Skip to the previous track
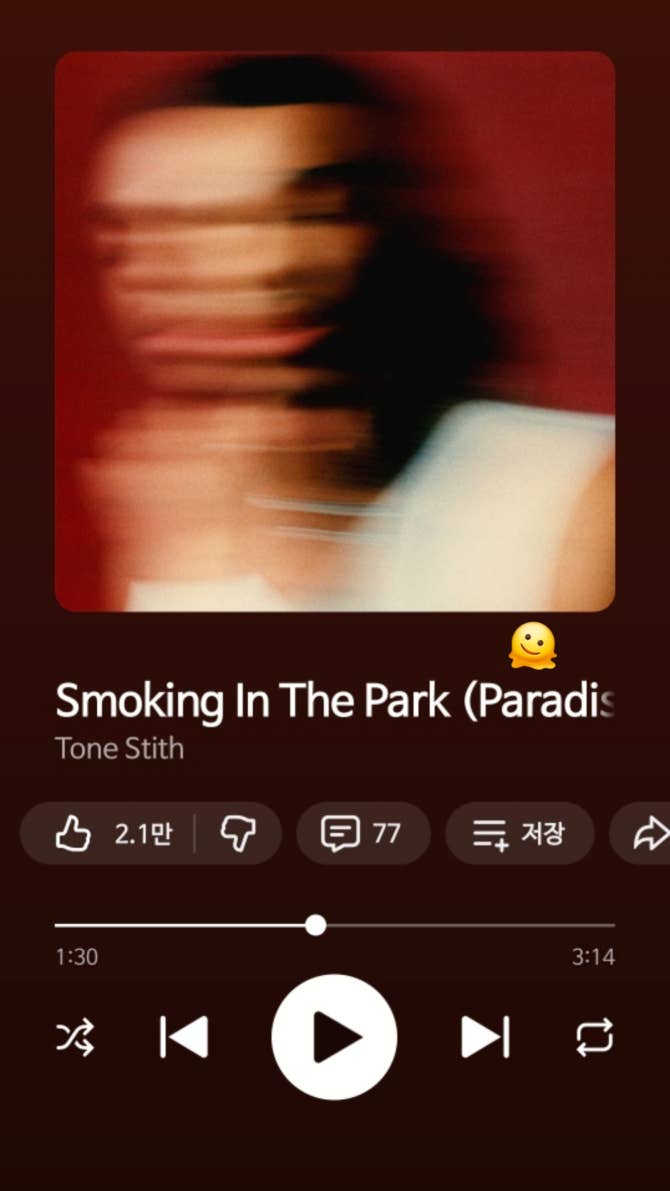 coord(184,1036)
